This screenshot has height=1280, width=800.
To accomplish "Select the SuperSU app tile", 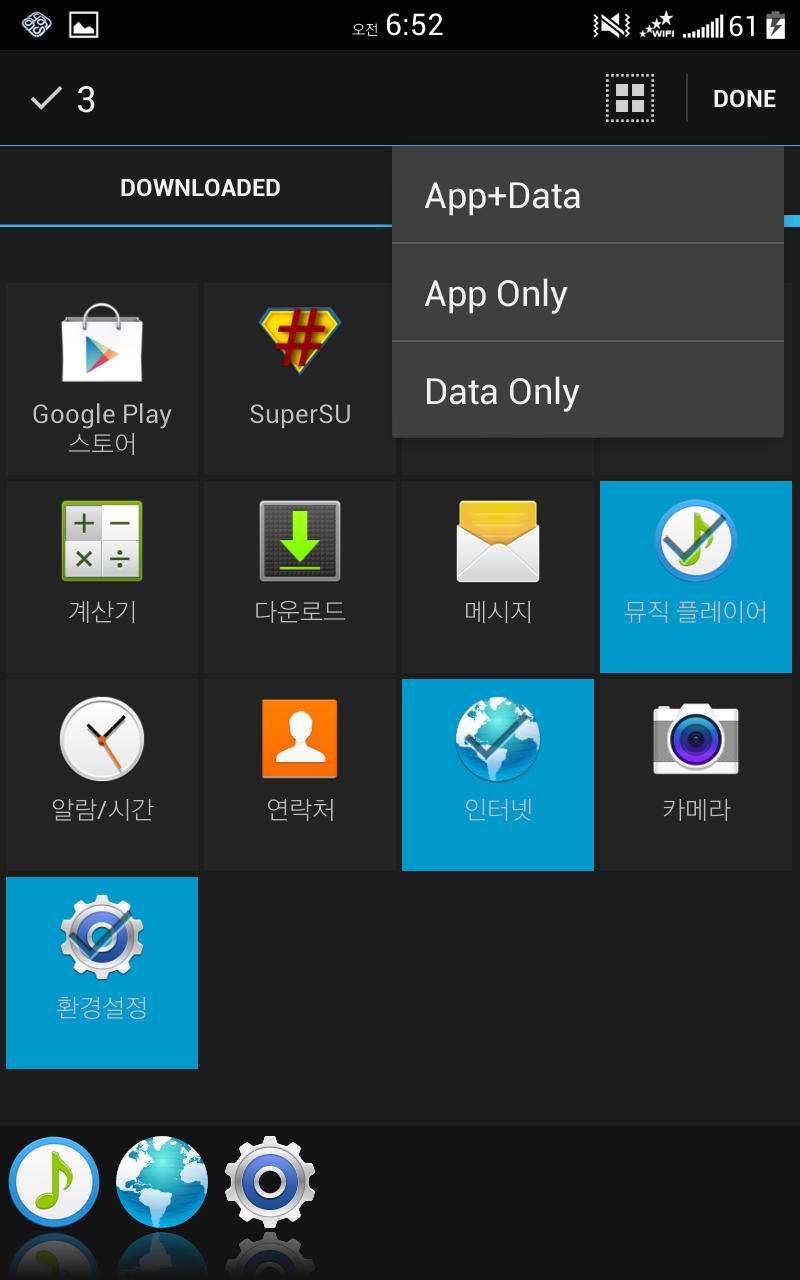I will tap(300, 378).
